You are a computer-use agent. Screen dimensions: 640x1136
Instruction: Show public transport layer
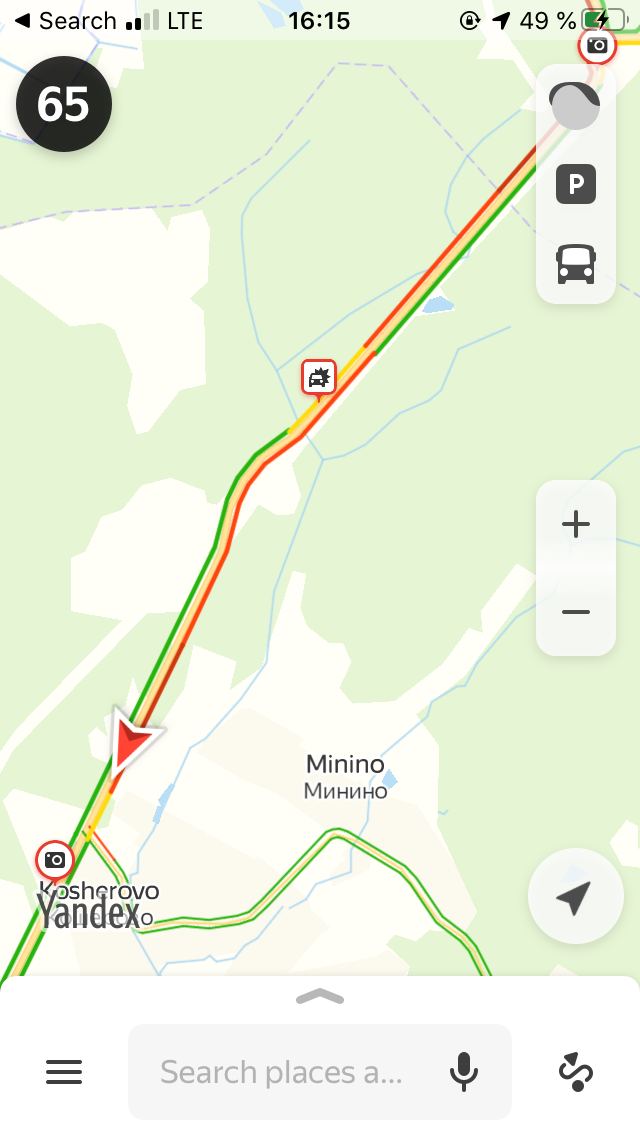point(575,264)
